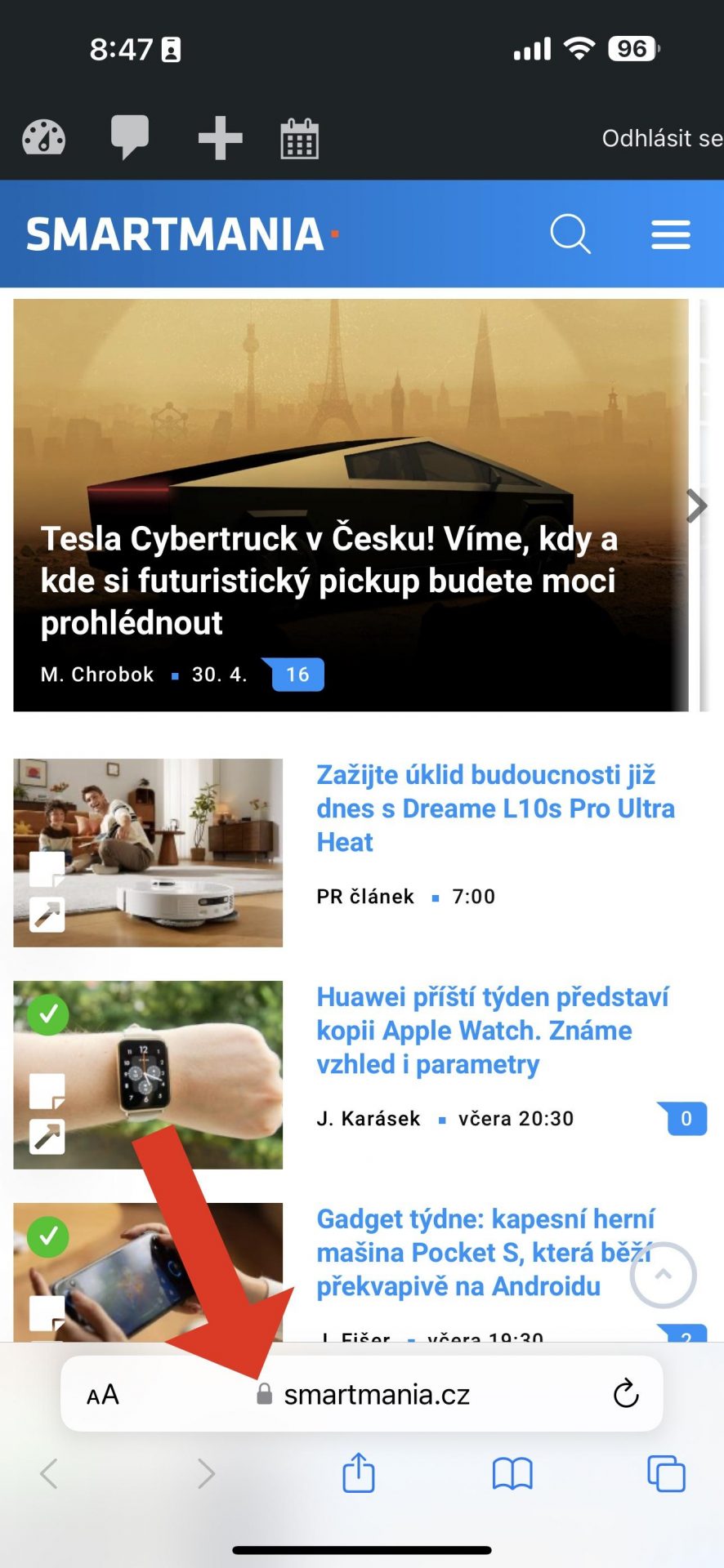Jump back to top with round arrow button
Image resolution: width=724 pixels, height=1568 pixels.
[x=663, y=1275]
